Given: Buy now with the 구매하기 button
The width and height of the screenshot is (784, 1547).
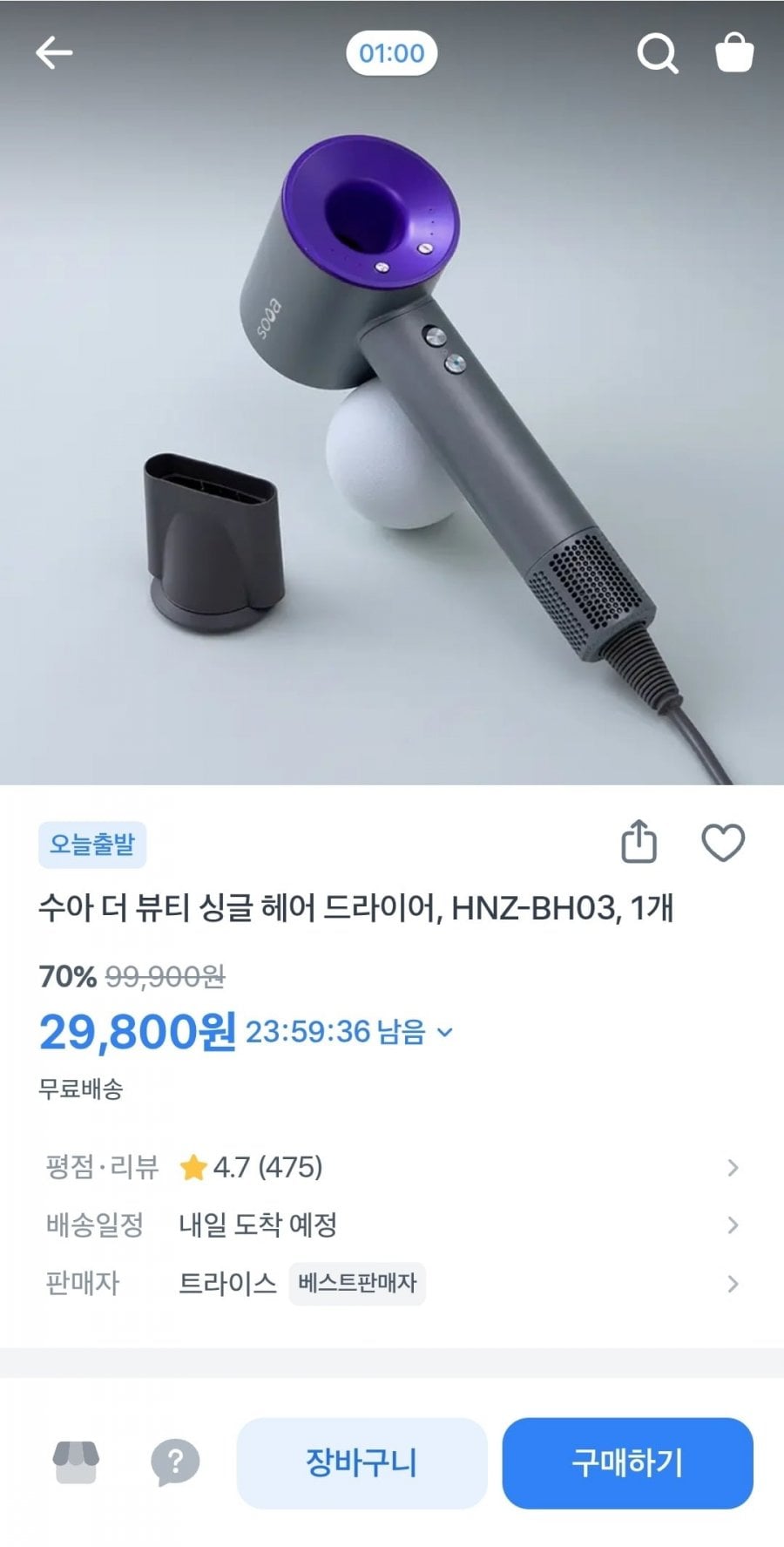Looking at the screenshot, I should coord(627,1462).
